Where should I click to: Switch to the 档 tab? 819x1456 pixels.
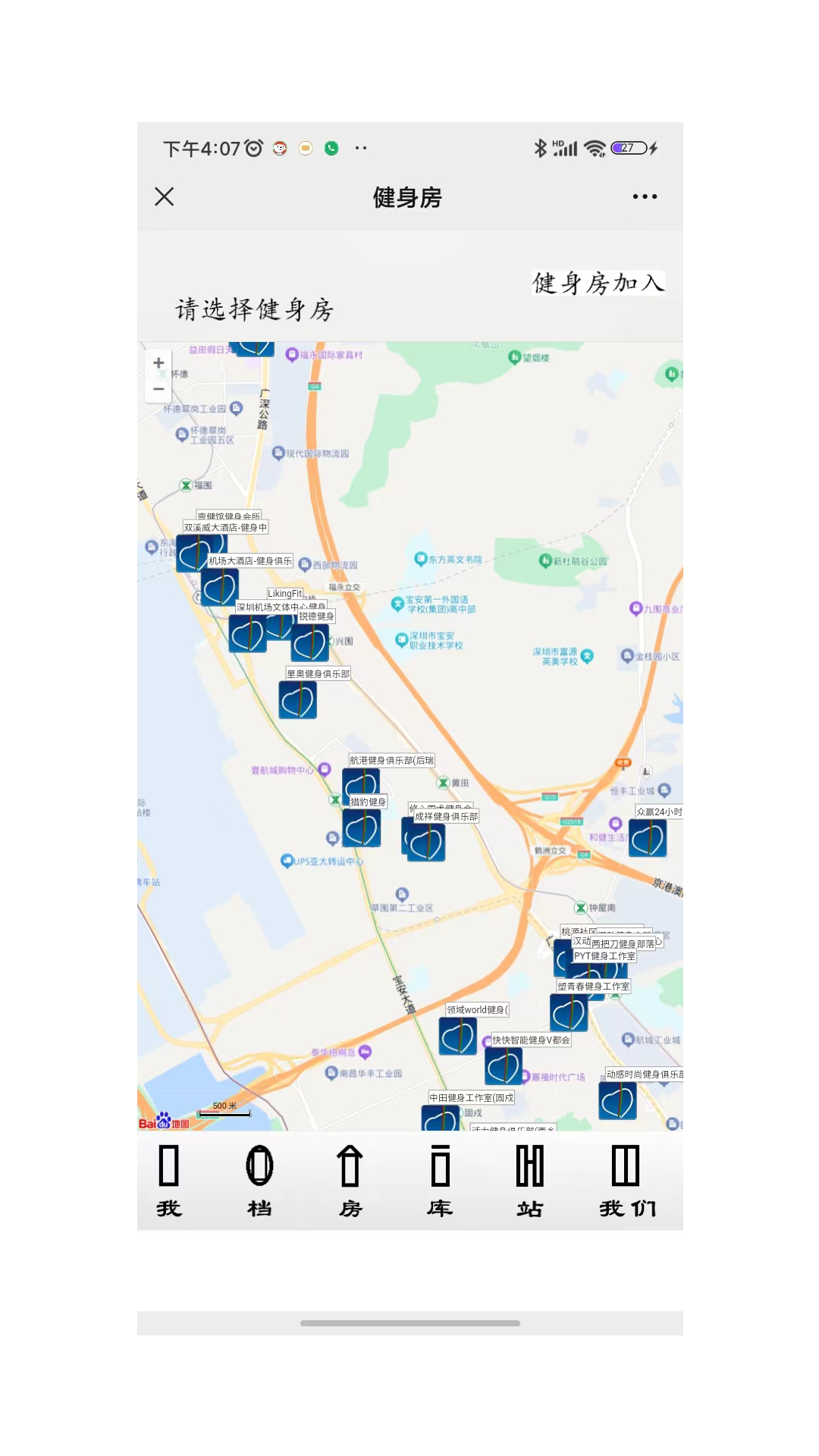click(259, 1180)
